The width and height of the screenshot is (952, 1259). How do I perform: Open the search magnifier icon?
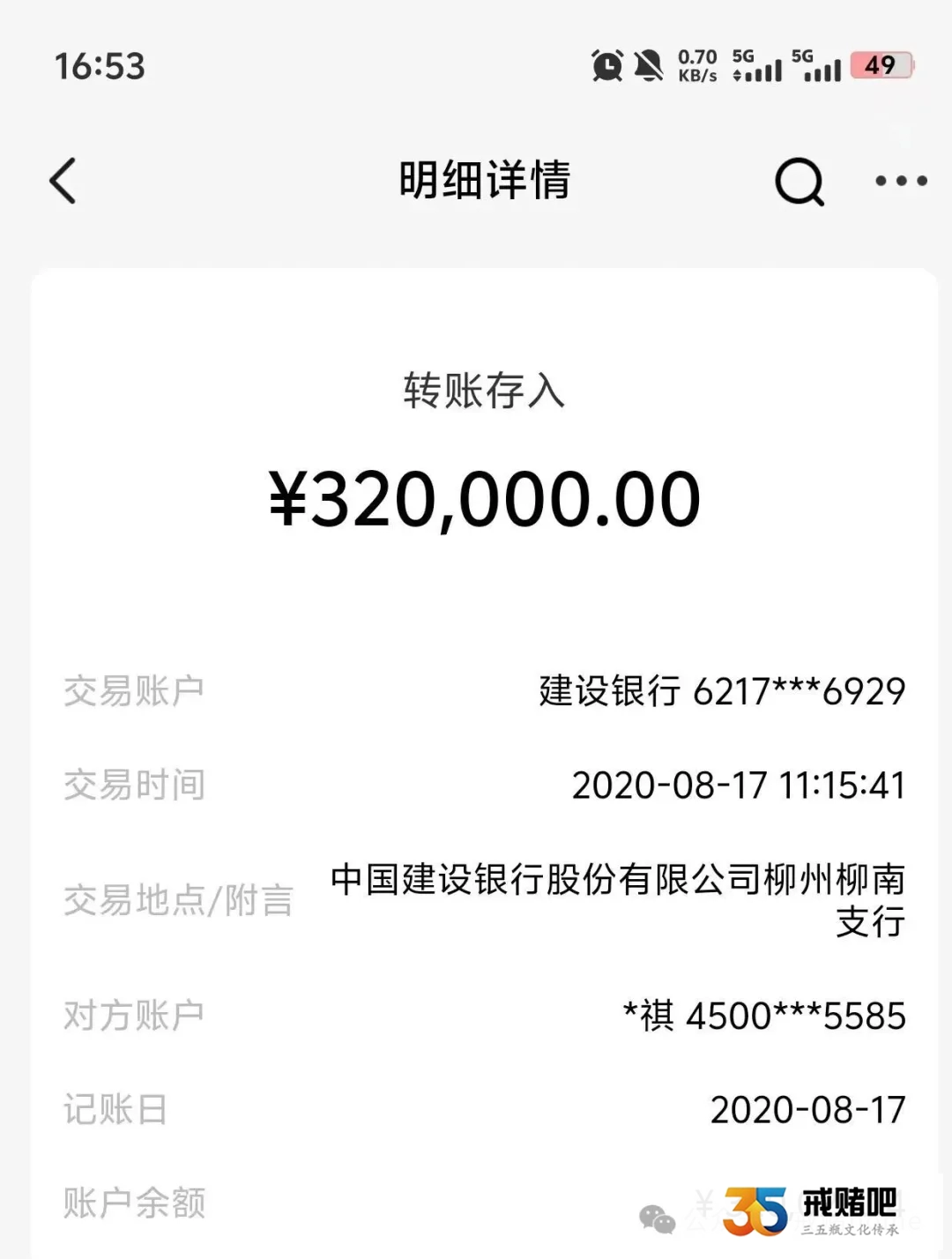pos(798,181)
